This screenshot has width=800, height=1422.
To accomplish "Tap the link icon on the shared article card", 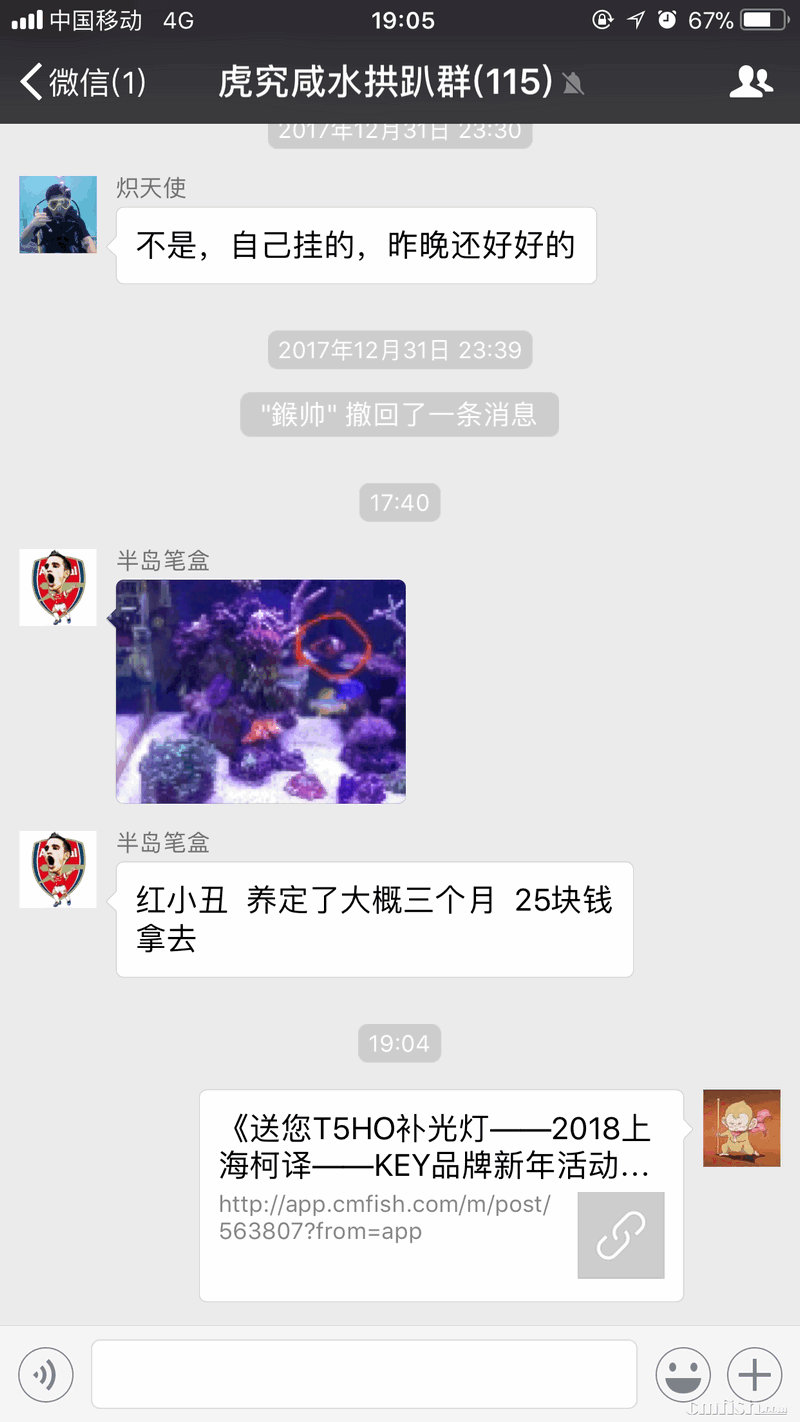I will [x=620, y=1236].
